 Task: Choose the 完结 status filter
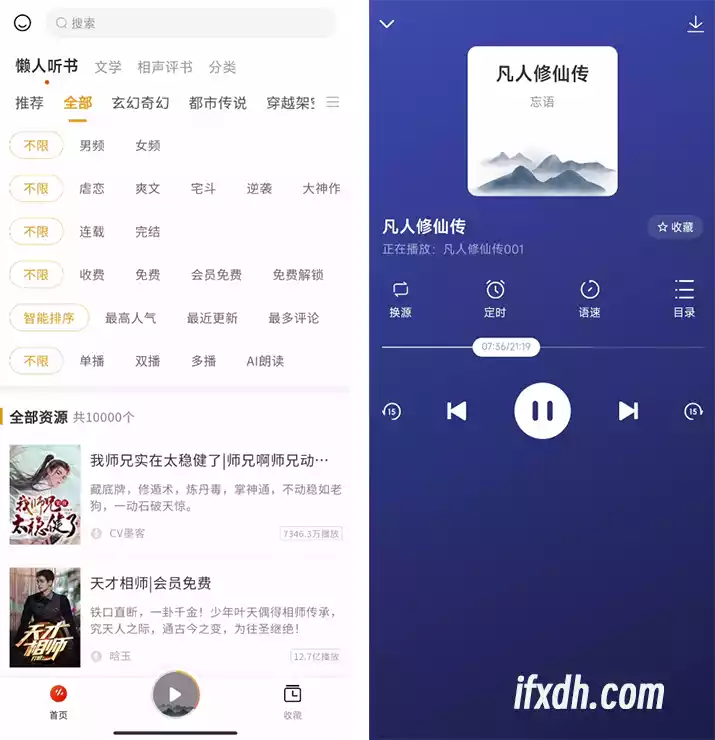148,232
